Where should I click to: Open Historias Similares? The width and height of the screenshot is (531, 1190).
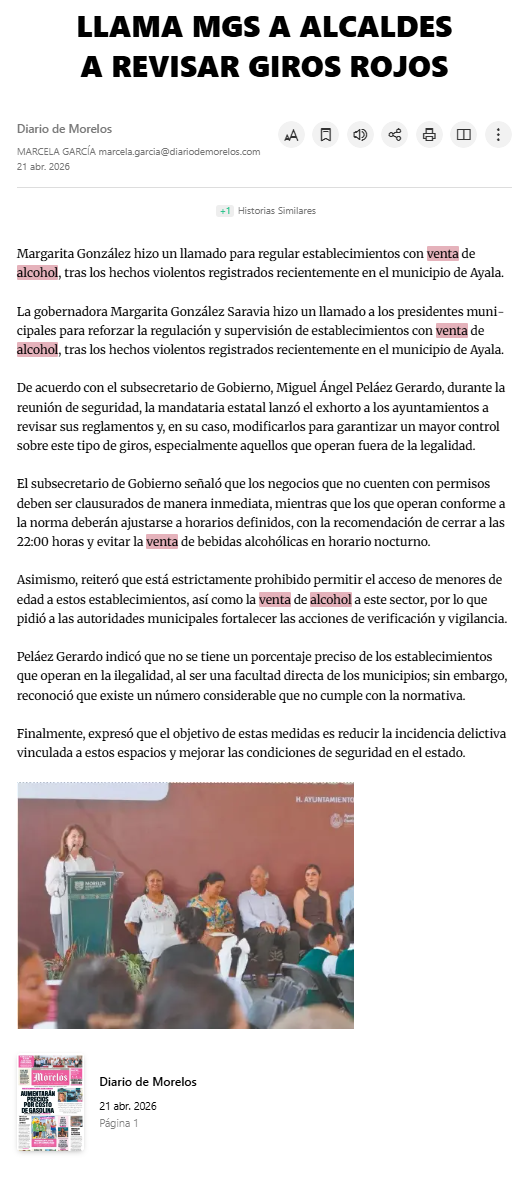266,211
